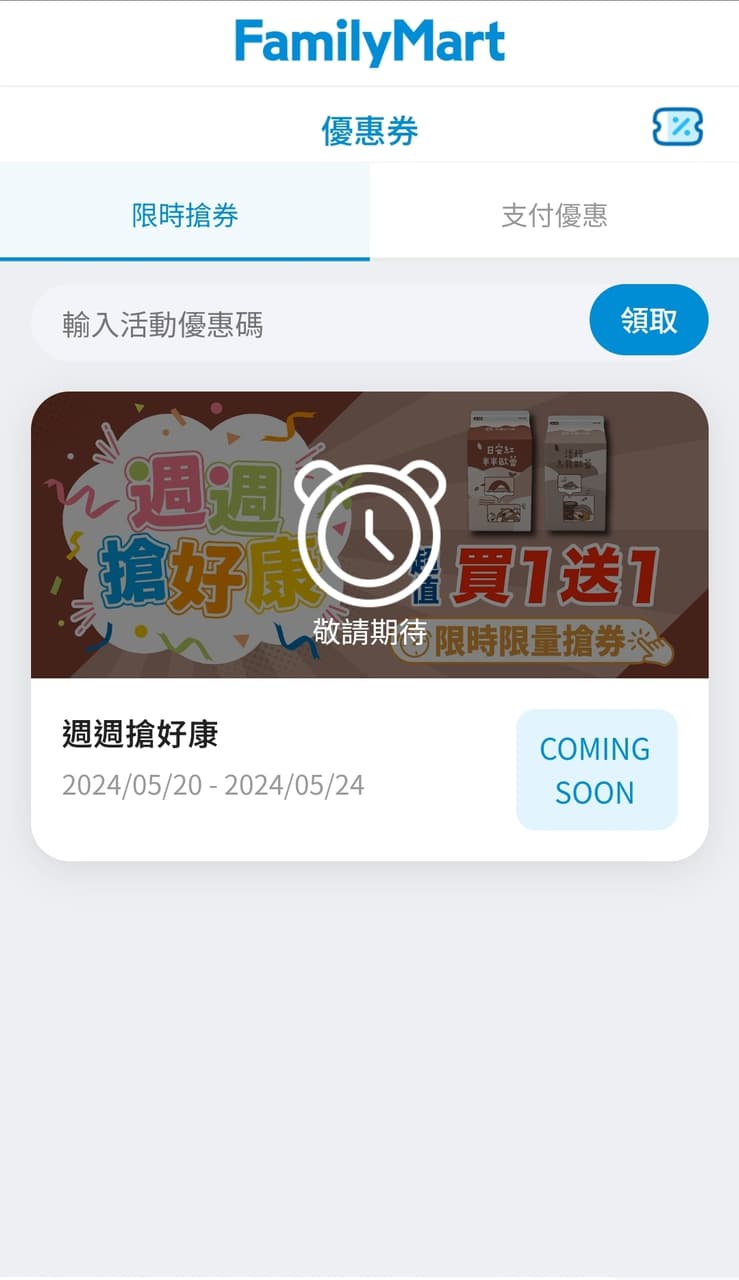Open my coupons ticket icon
Screen dimensions: 739x1280
(x=677, y=127)
